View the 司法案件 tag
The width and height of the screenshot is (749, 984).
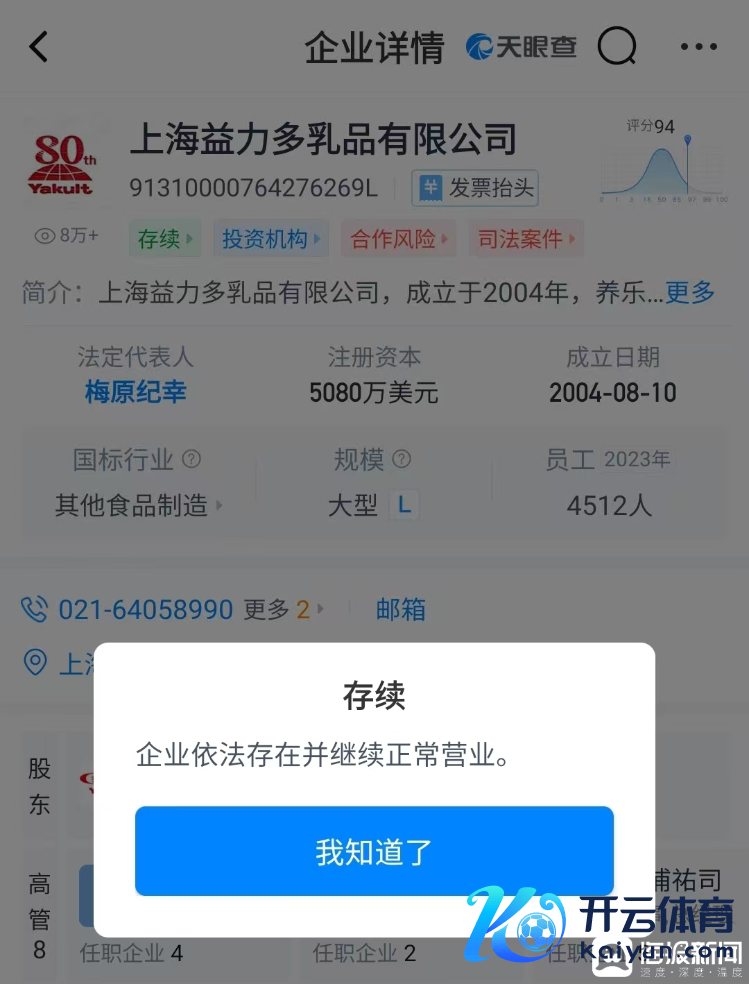click(x=525, y=239)
